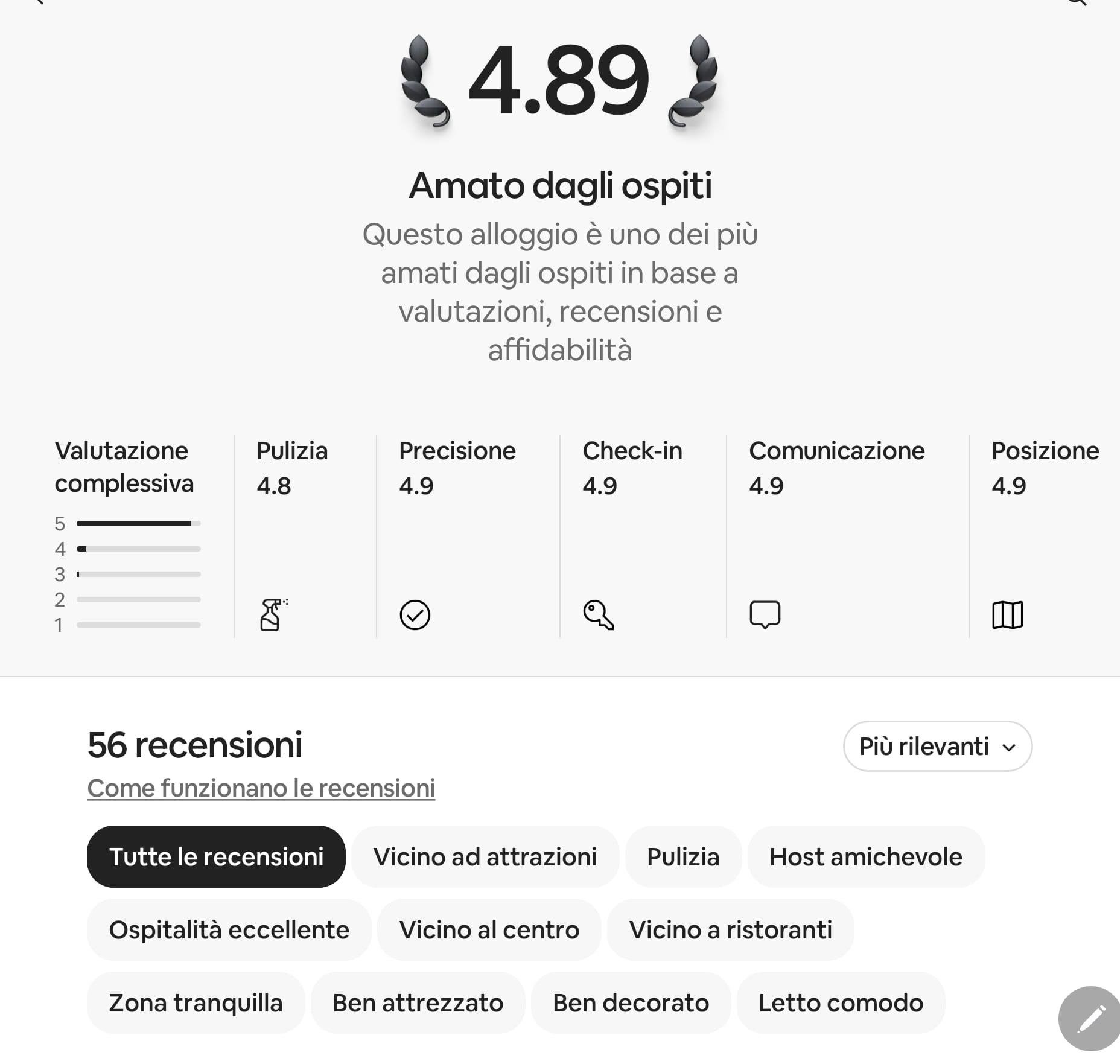Filter reviews by Ben attrezzato
This screenshot has width=1120, height=1064.
[x=418, y=1003]
